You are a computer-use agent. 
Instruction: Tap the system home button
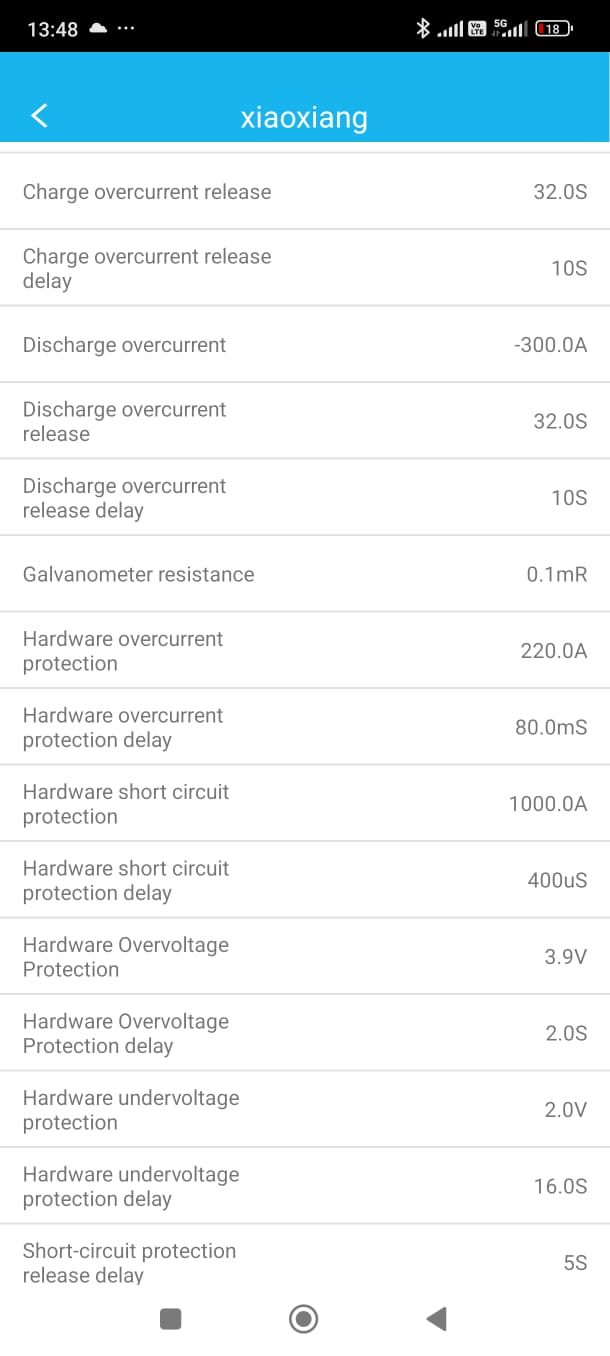(x=304, y=1319)
